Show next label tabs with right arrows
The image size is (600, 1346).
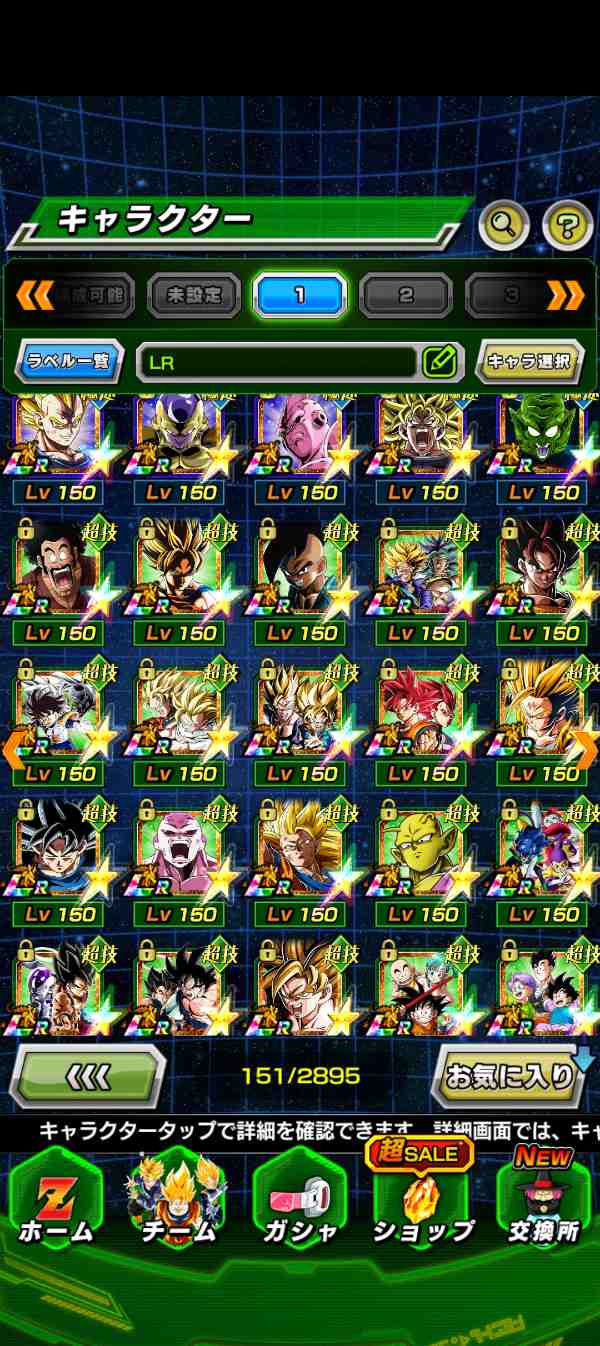(x=566, y=295)
